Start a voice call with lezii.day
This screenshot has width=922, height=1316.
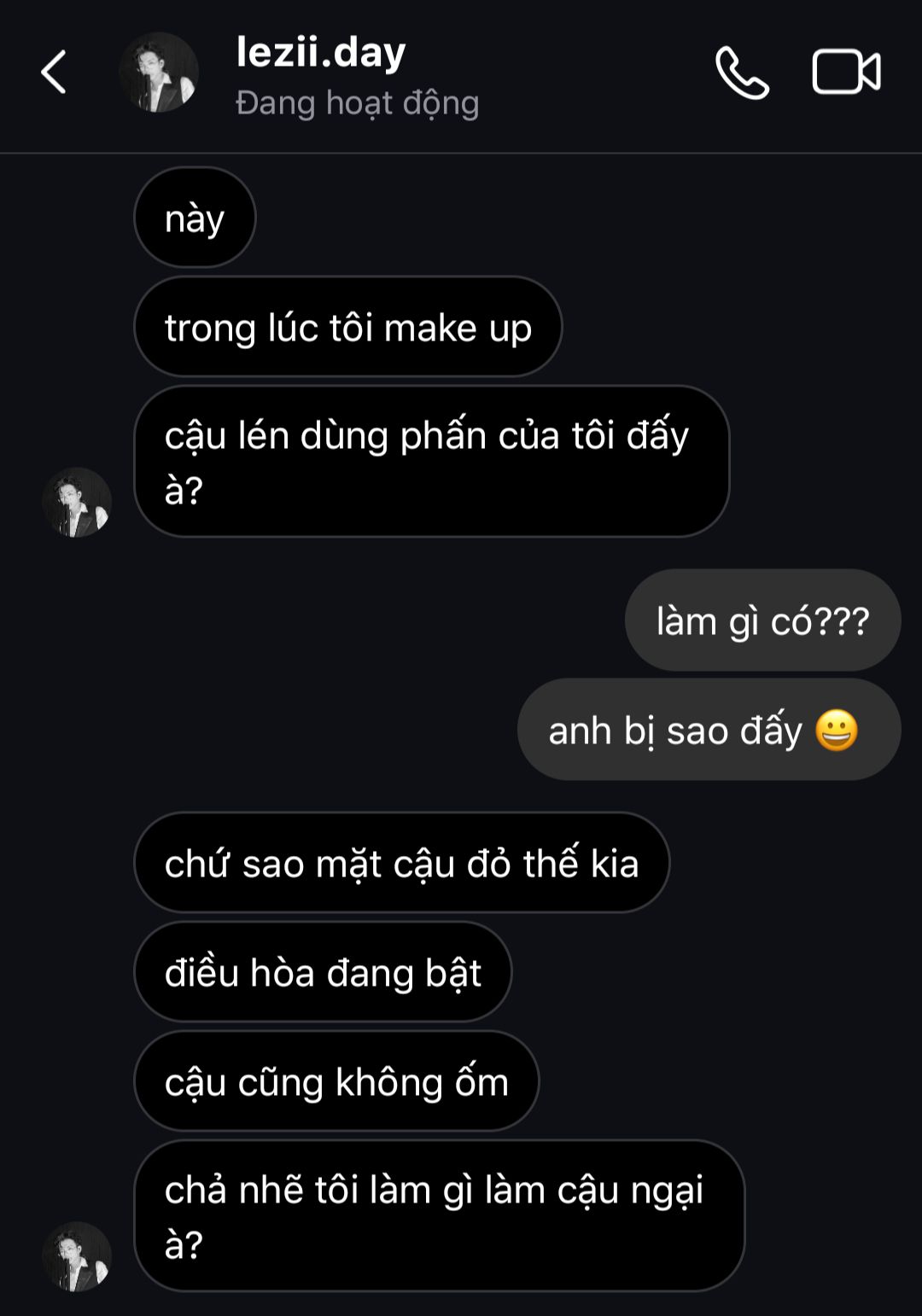pyautogui.click(x=741, y=73)
